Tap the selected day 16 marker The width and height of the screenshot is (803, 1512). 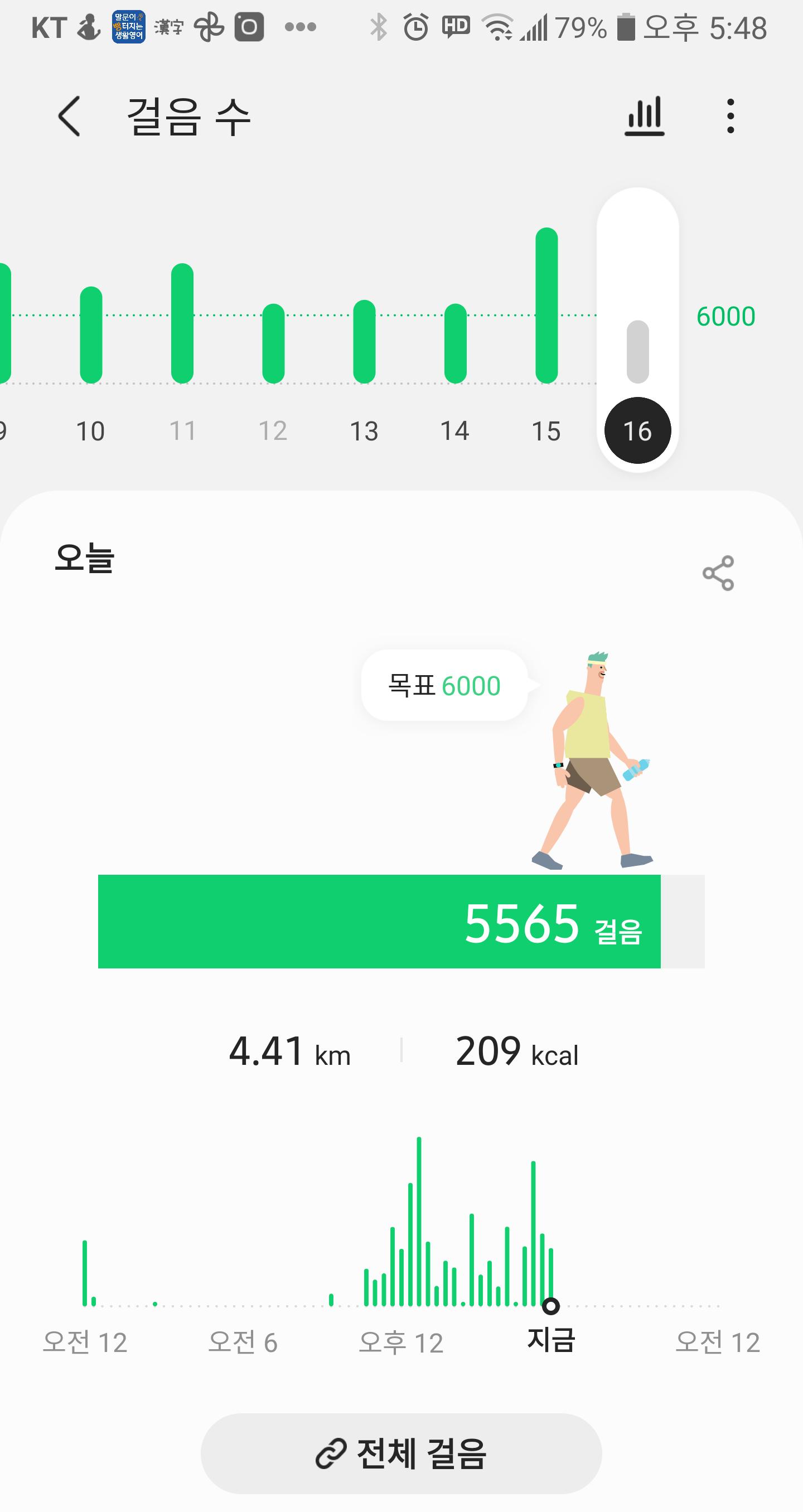637,431
